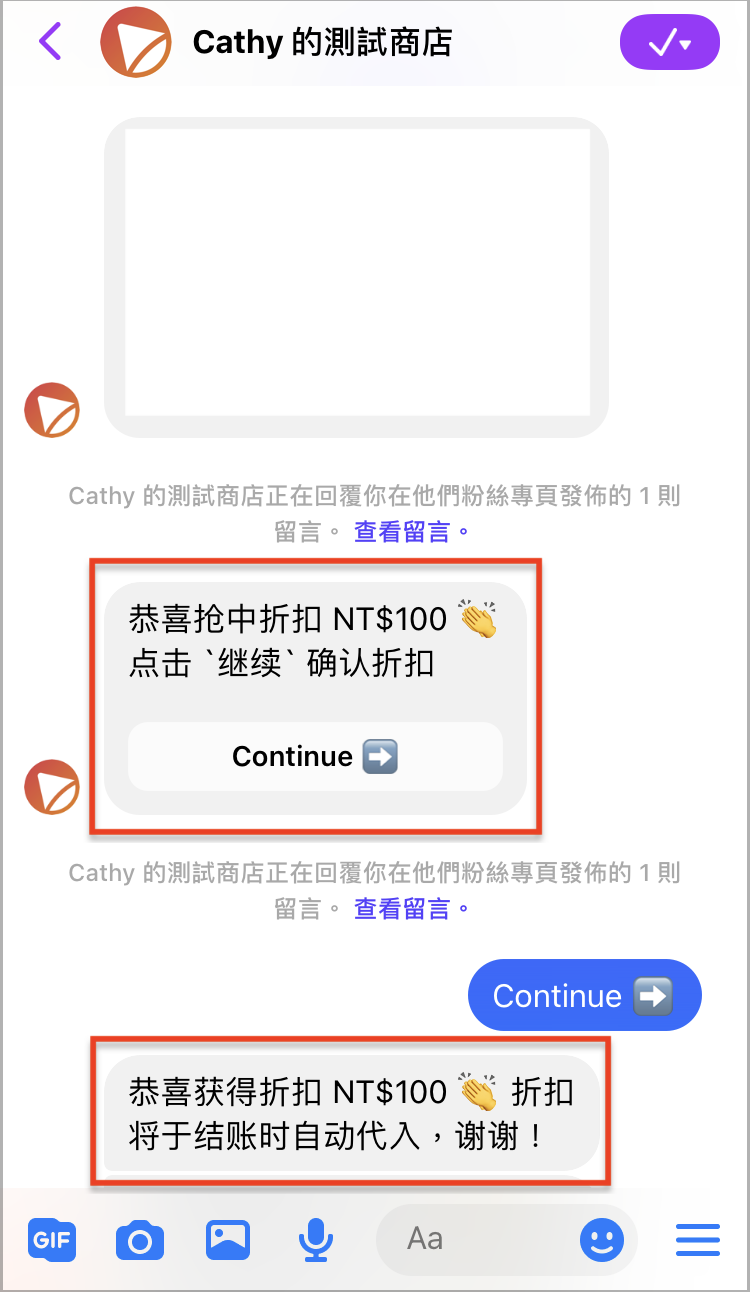Record a voice message with the microphone
Viewport: 750px width, 1292px height.
tap(316, 1241)
